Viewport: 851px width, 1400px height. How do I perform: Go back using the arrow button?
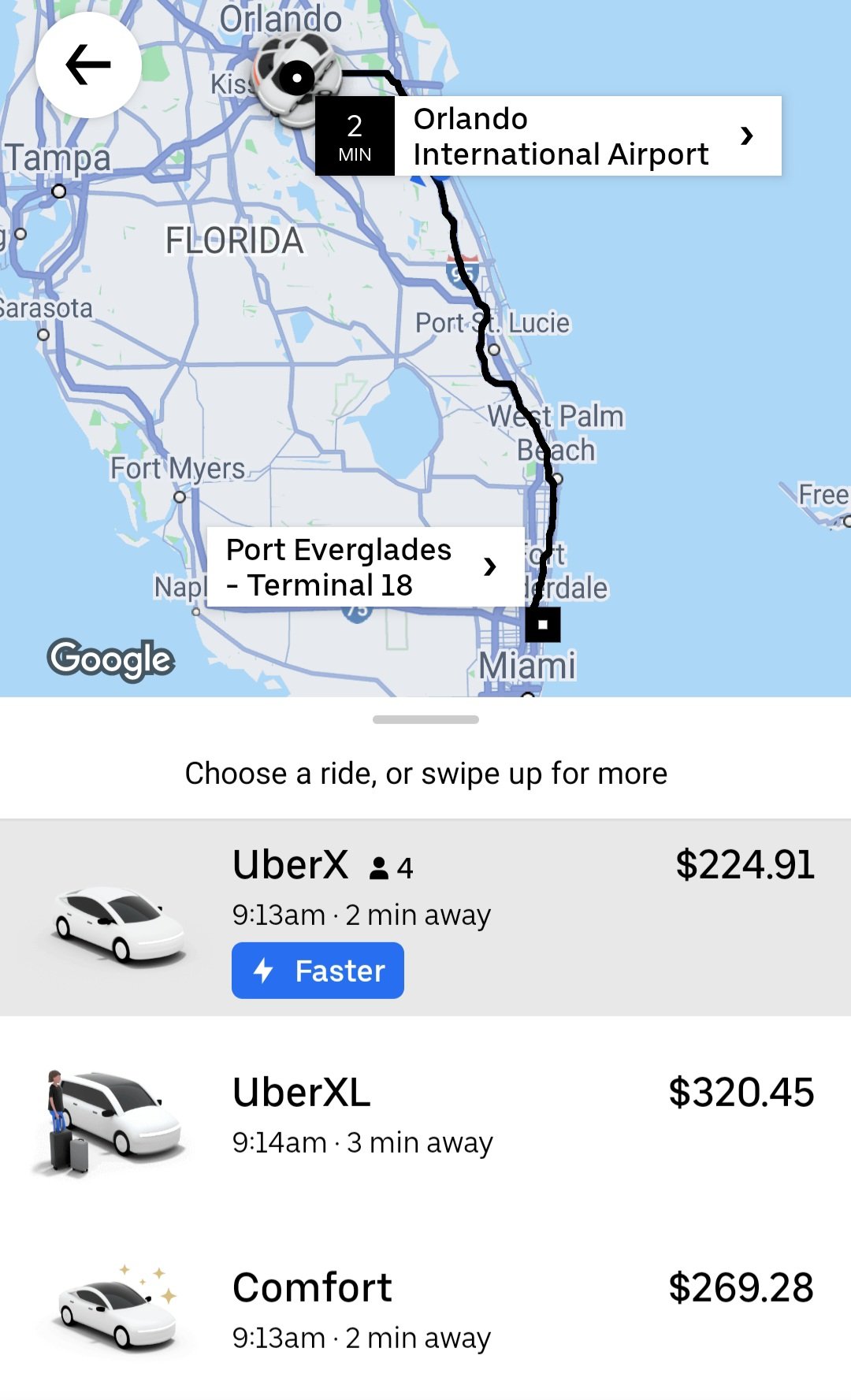point(88,65)
